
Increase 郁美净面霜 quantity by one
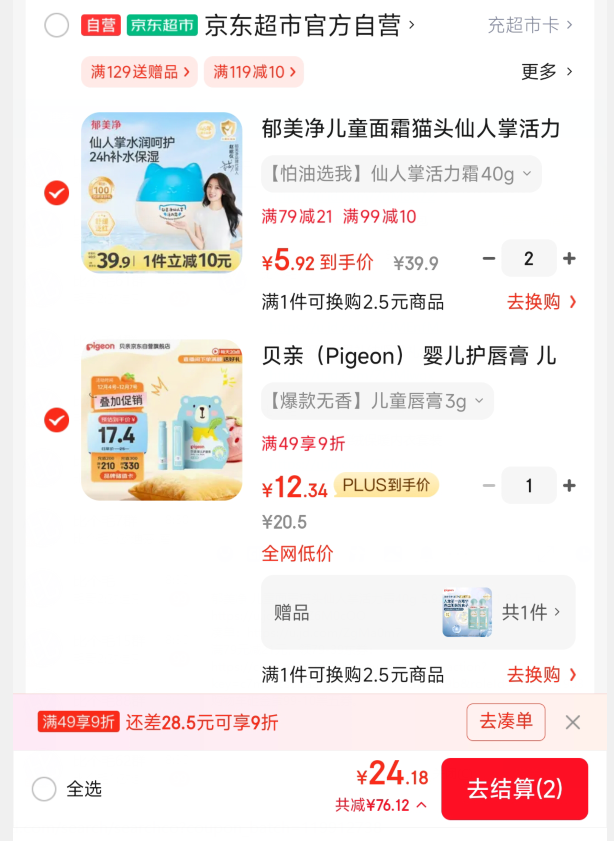pyautogui.click(x=569, y=259)
